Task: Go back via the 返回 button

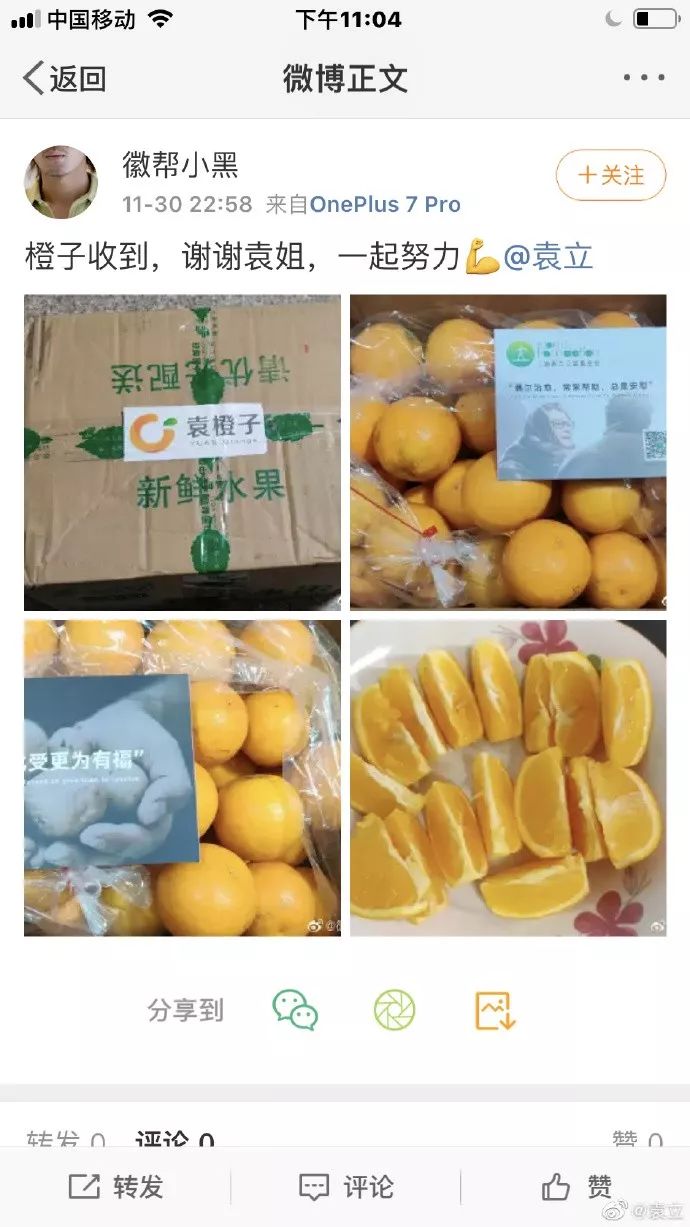Action: point(64,78)
